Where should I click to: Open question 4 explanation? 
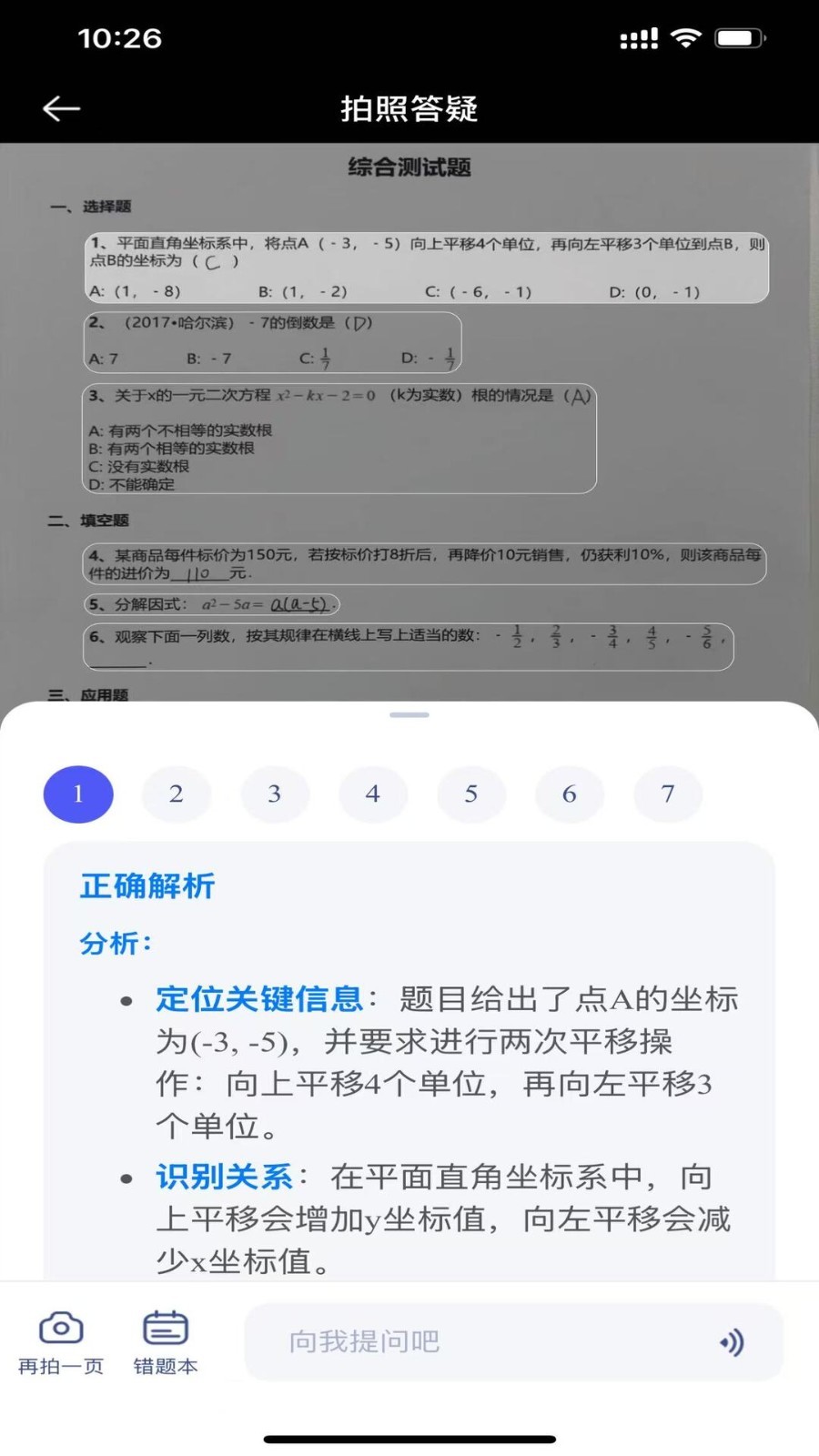373,794
